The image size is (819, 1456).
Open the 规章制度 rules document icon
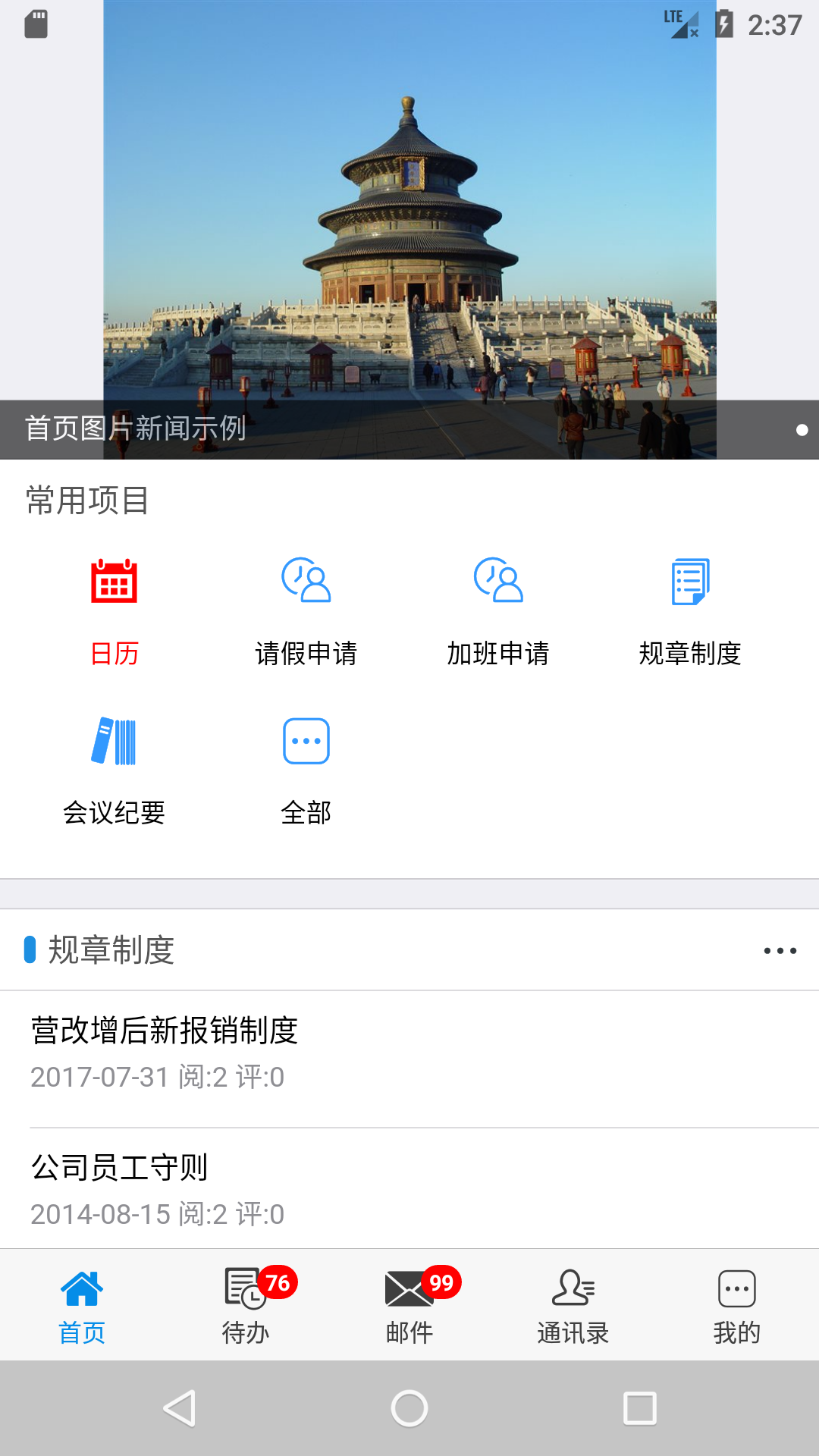coord(691,580)
